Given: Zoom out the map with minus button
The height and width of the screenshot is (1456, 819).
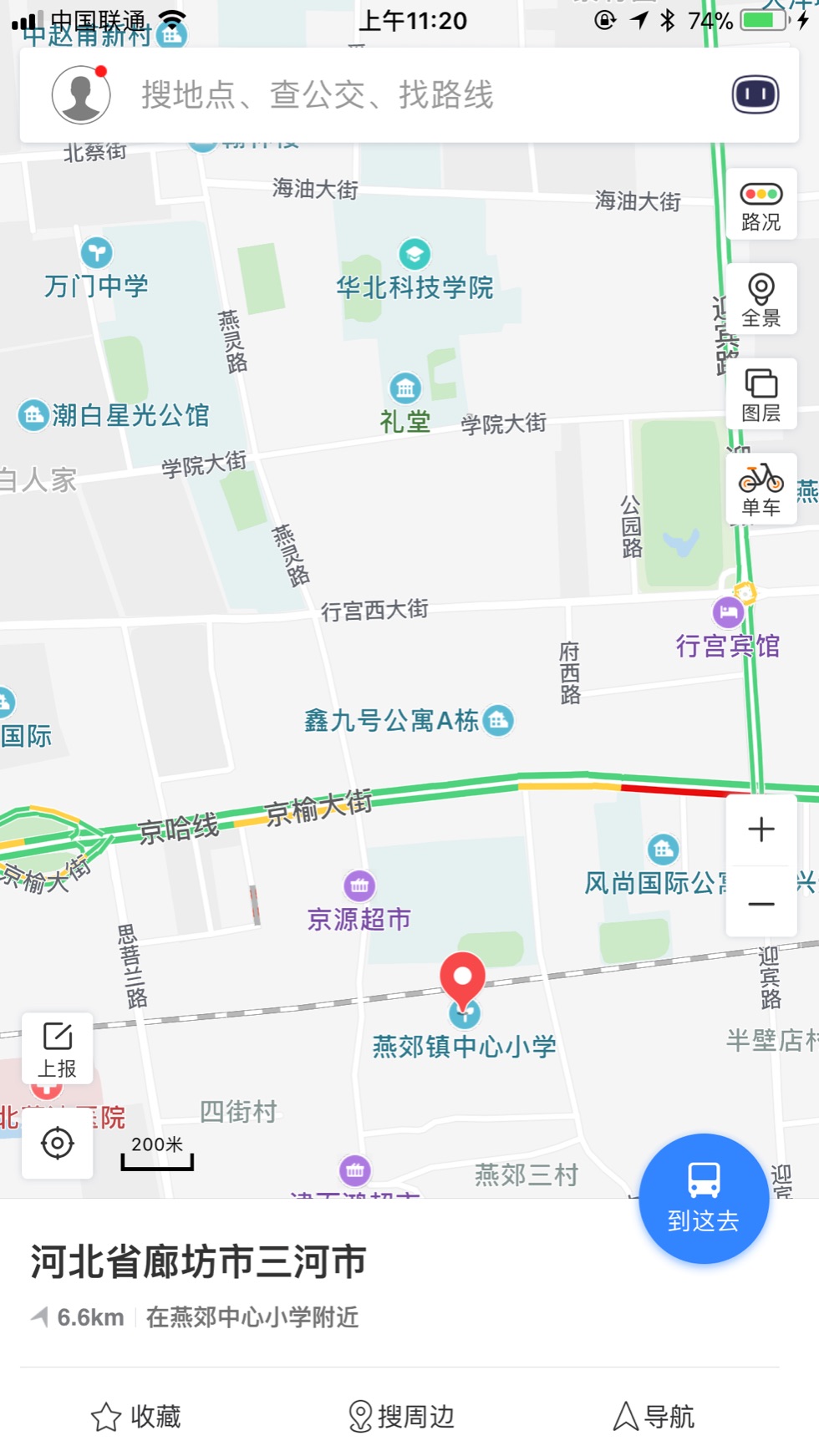Looking at the screenshot, I should (760, 904).
